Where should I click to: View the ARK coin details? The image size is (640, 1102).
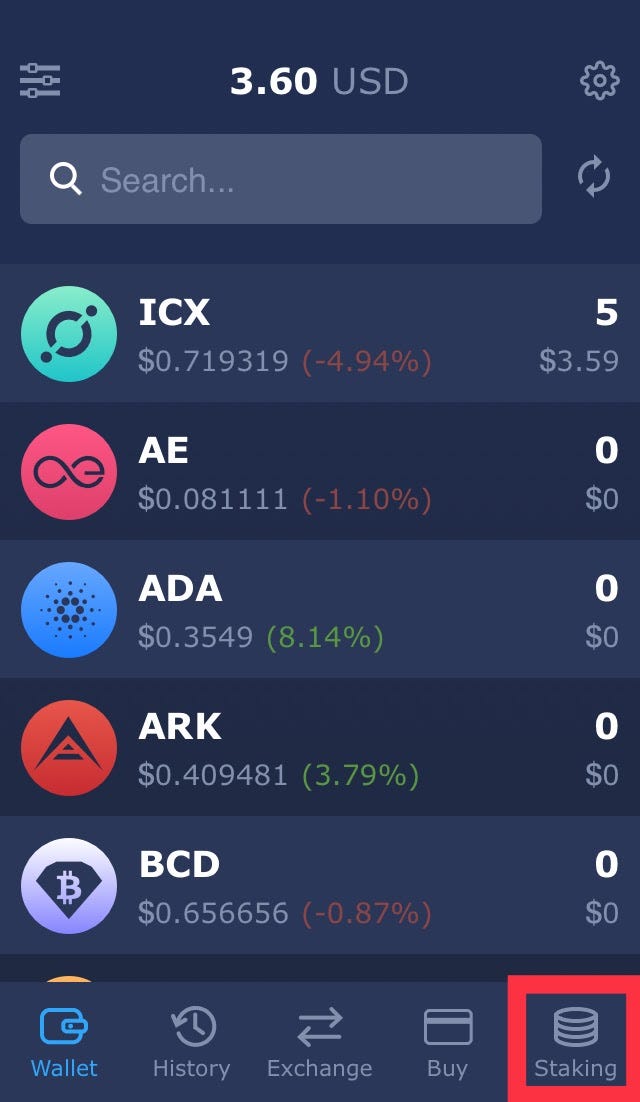click(320, 748)
